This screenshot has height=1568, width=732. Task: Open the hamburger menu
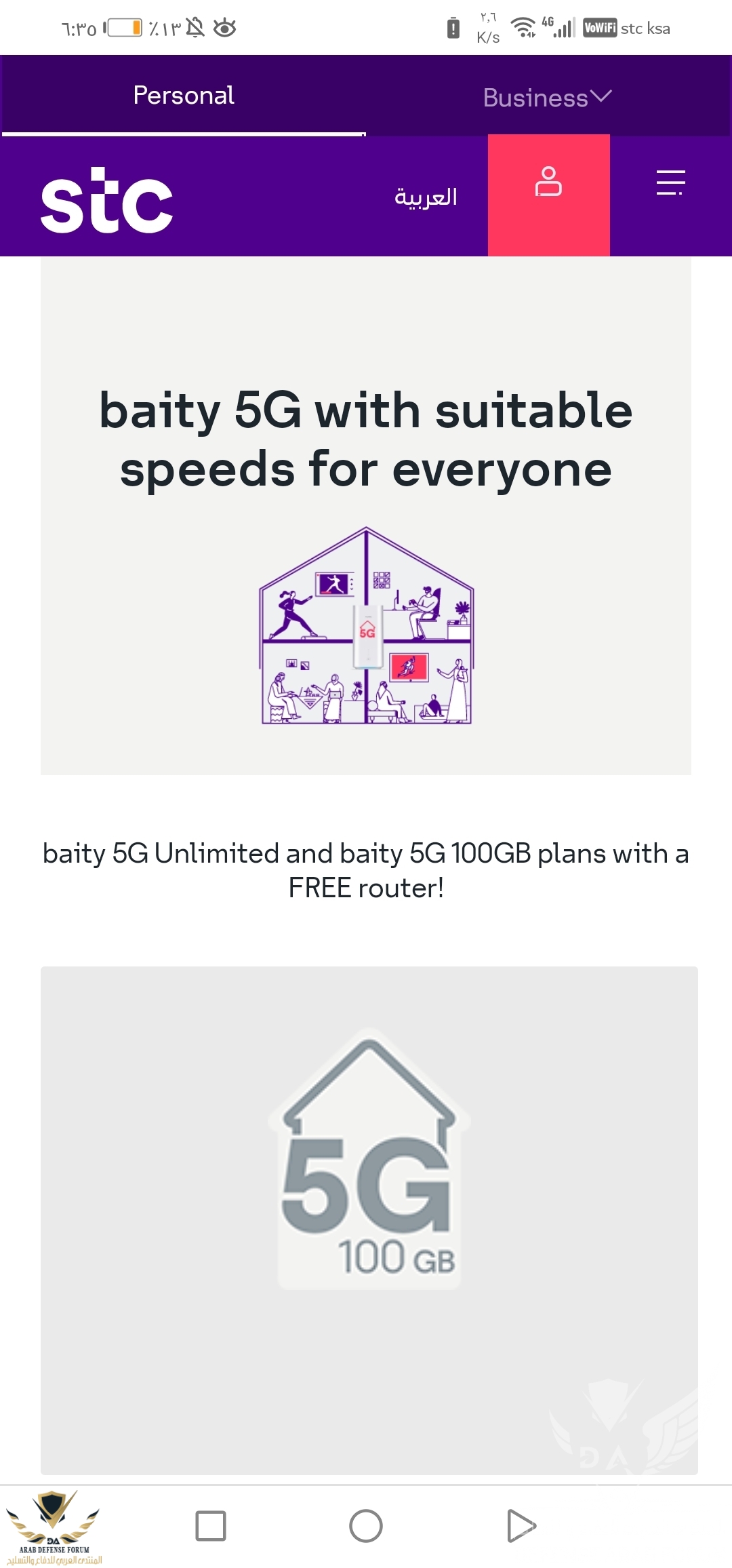pyautogui.click(x=670, y=183)
